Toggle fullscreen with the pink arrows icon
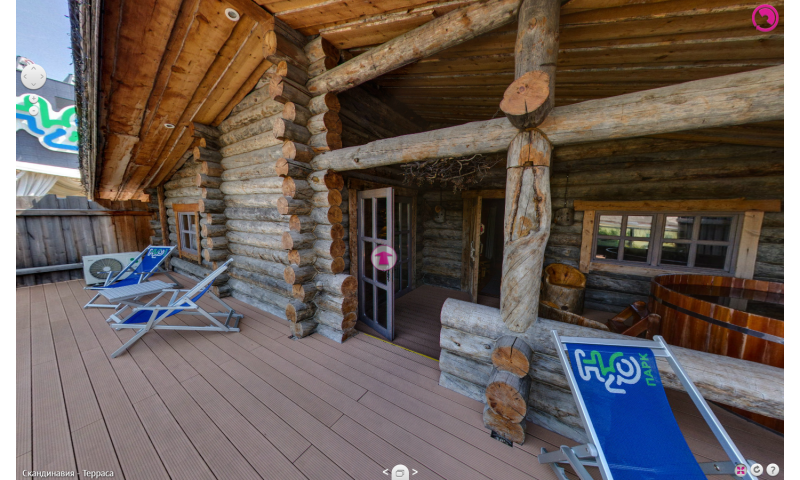The height and width of the screenshot is (480, 800). [741, 469]
